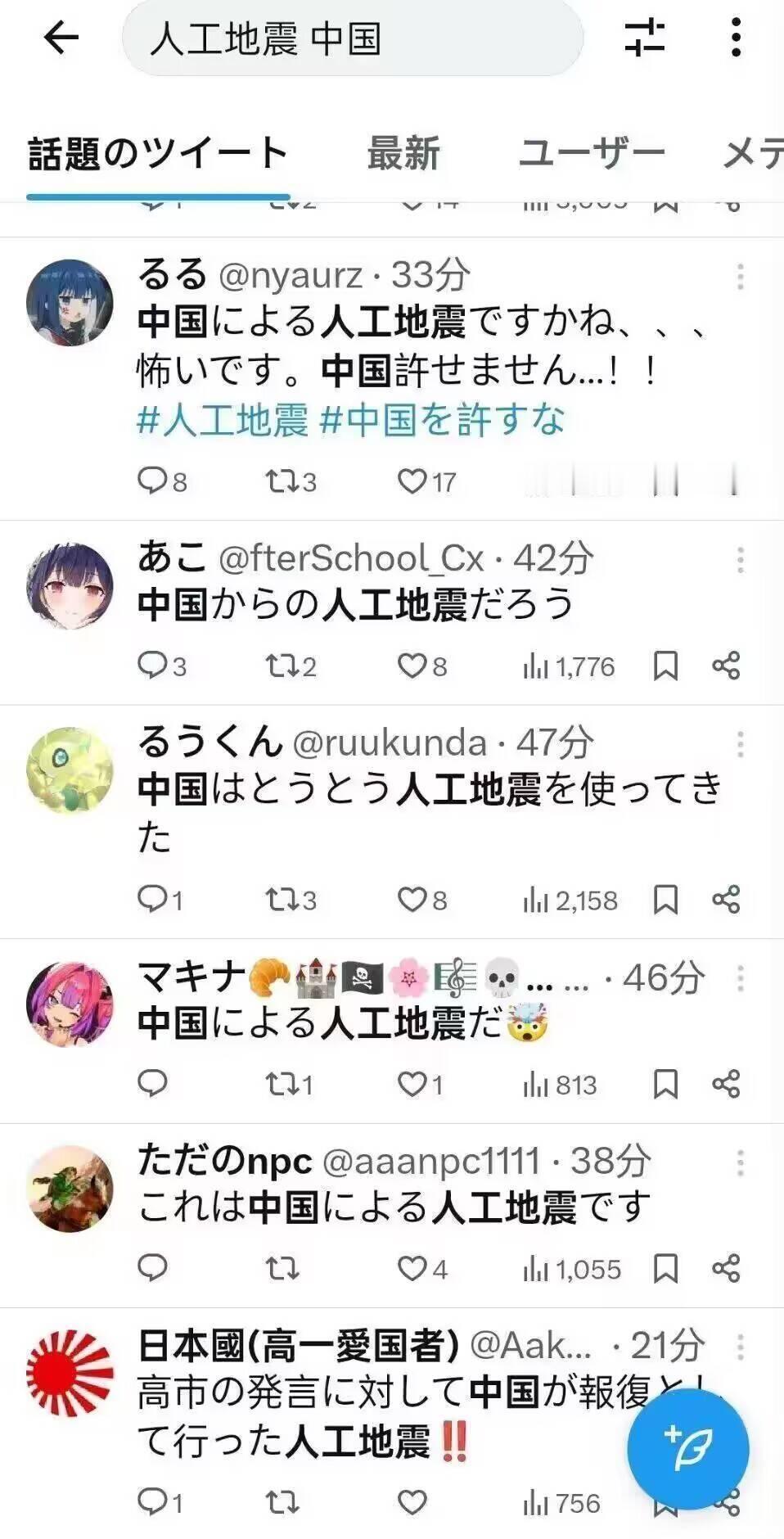Share @fterSchool_Cx's tweet
Viewport: 784px width, 1539px height.
point(723,667)
